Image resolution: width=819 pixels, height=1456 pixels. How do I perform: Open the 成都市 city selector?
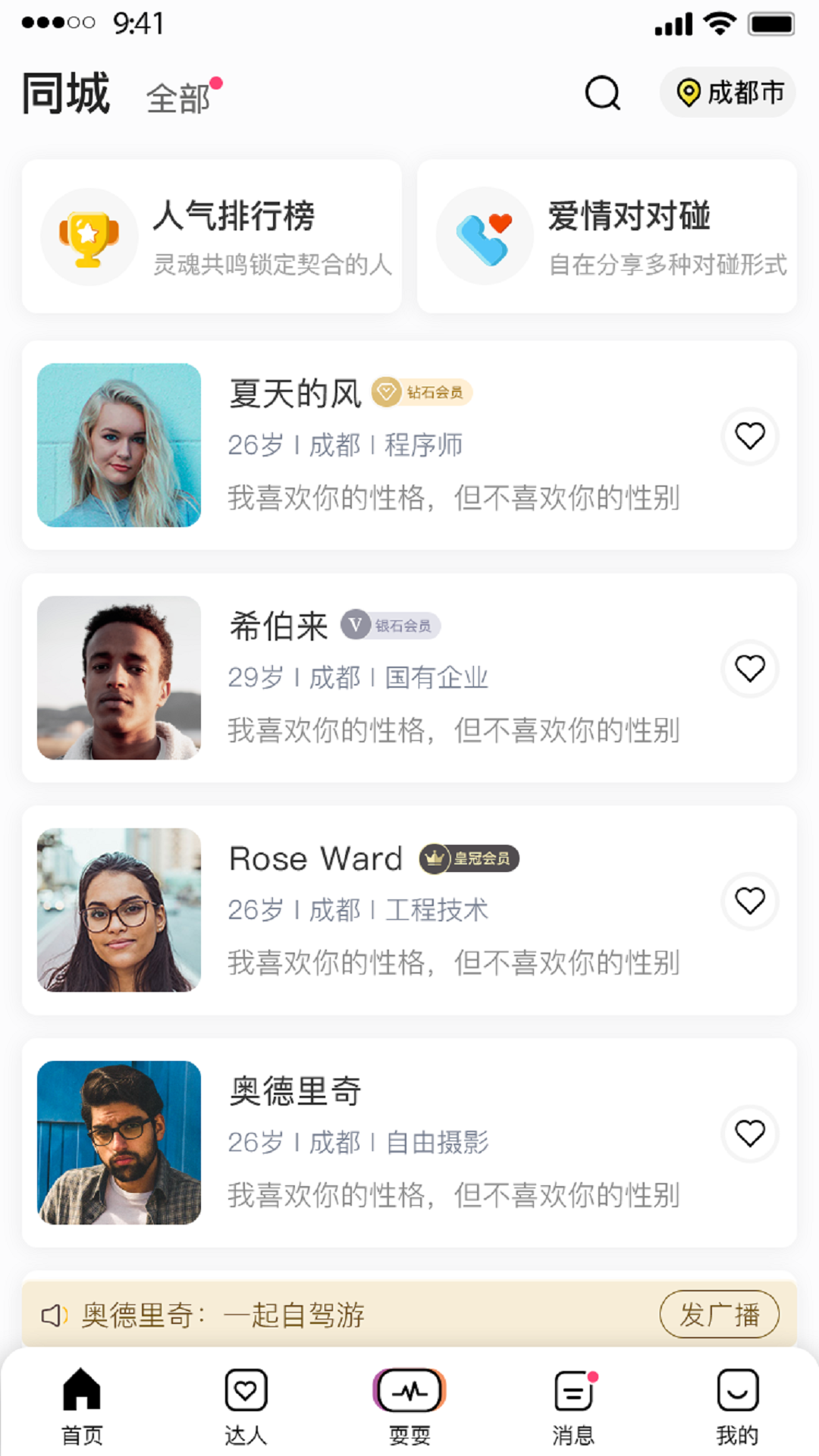pos(727,93)
